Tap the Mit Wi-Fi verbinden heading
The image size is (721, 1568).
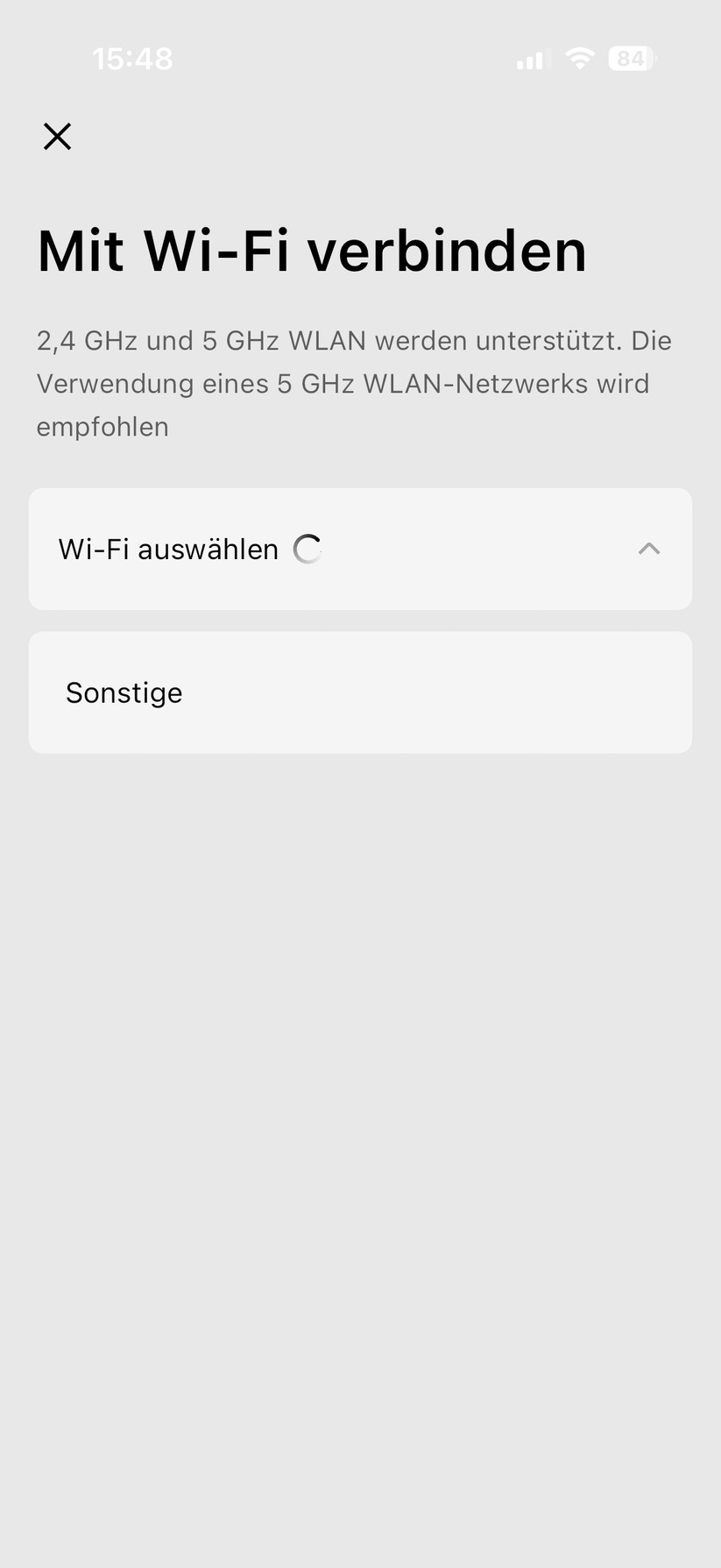pyautogui.click(x=312, y=251)
